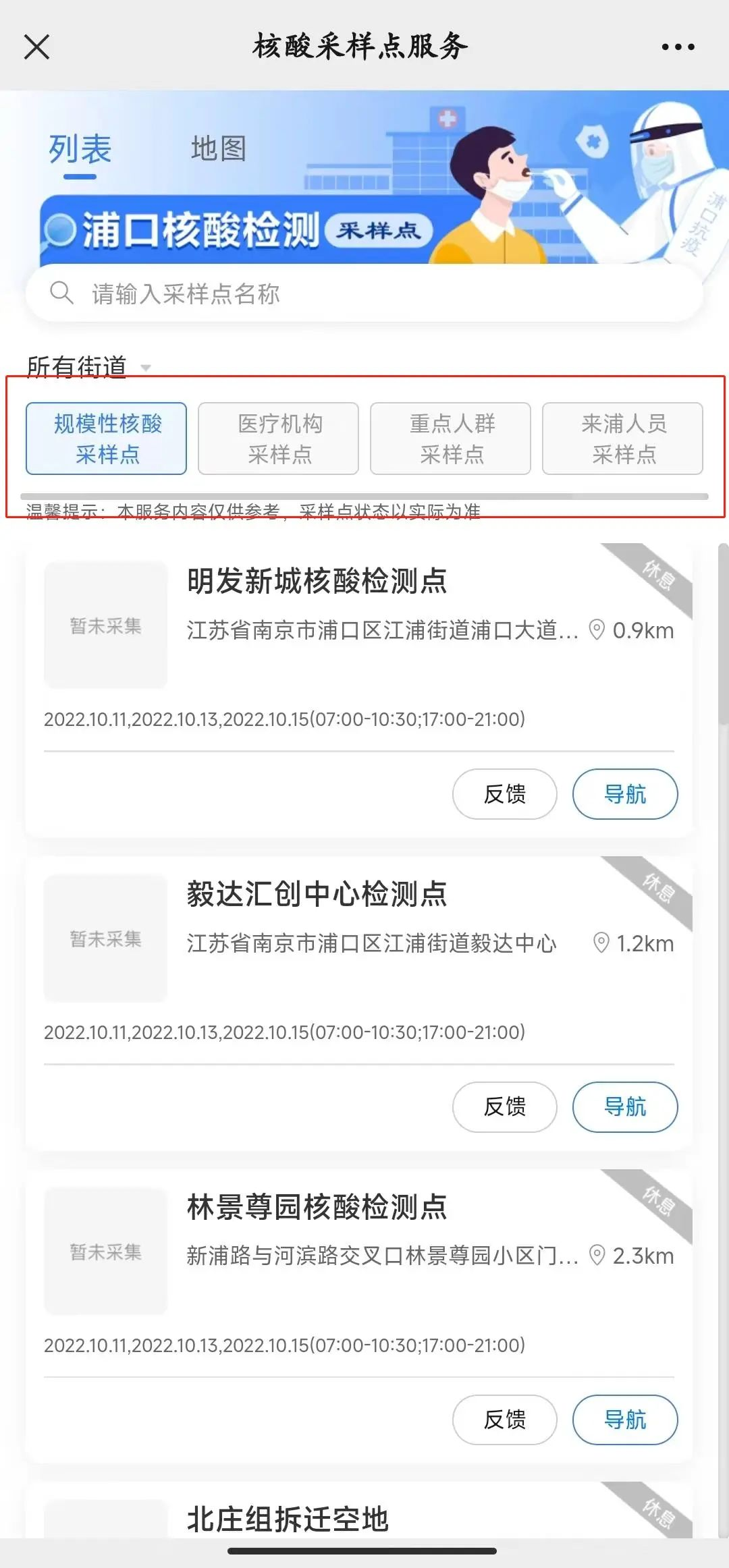This screenshot has width=729, height=1568.
Task: Close the 核酸采样点服务 page
Action: point(36,47)
